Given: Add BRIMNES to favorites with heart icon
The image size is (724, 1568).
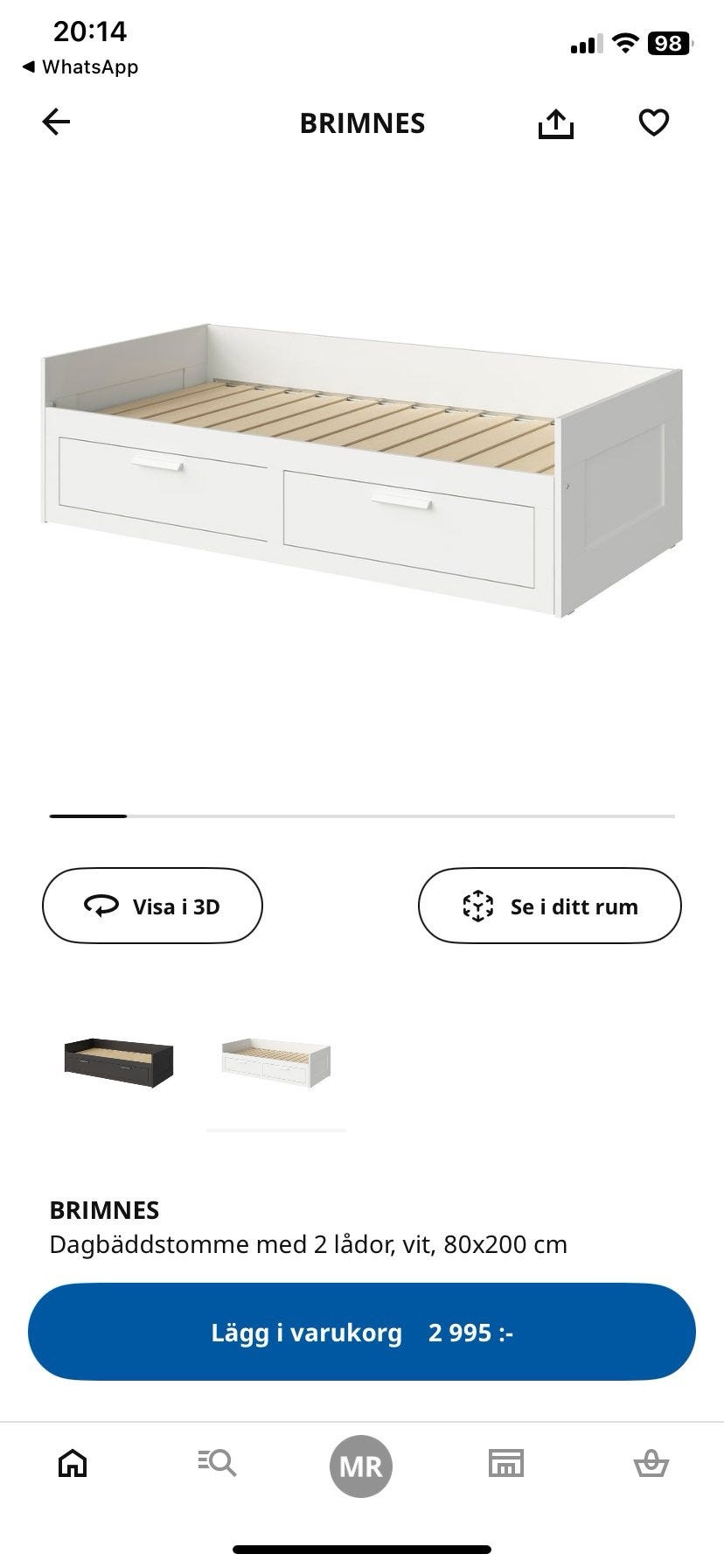Looking at the screenshot, I should (653, 122).
